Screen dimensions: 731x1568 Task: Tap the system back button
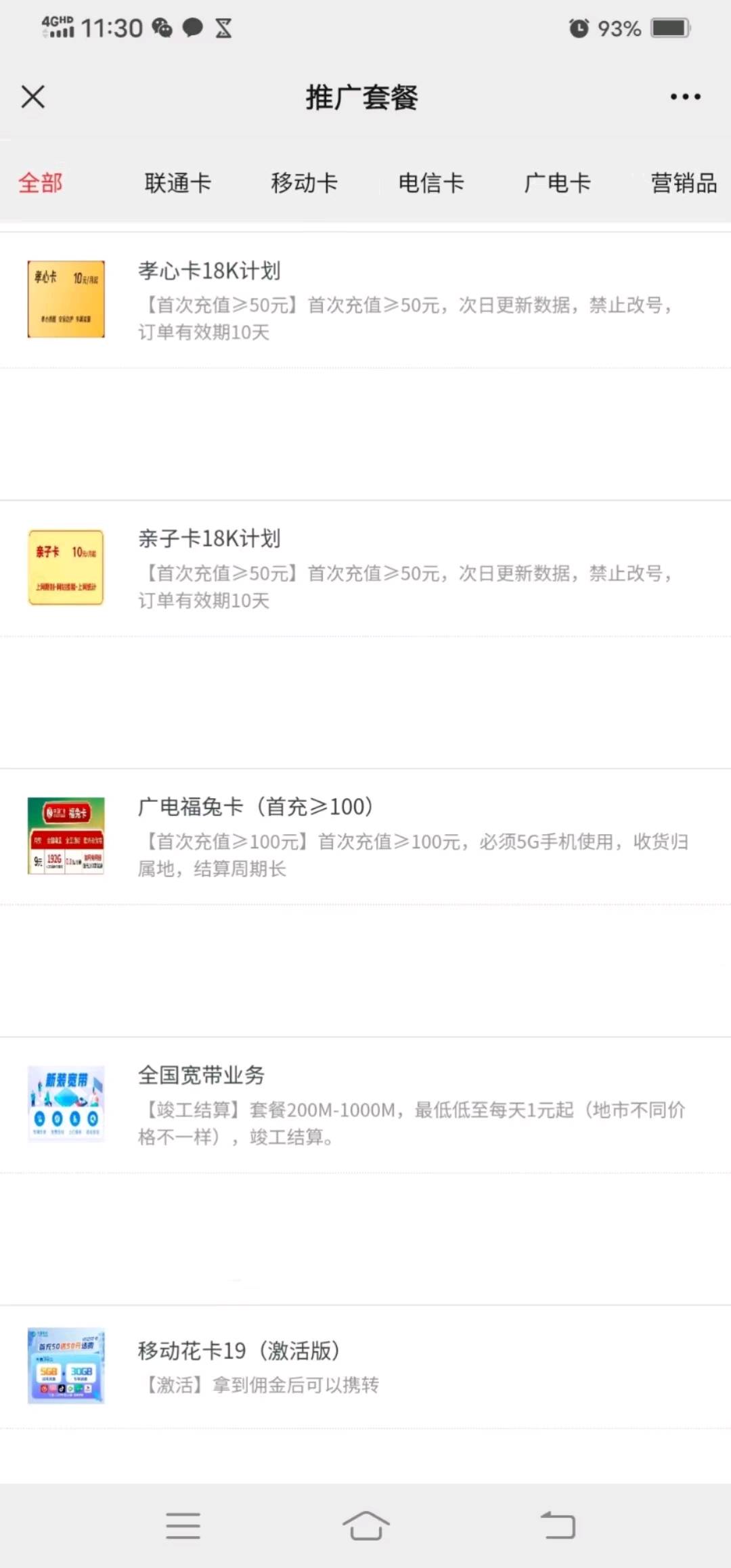point(558,1525)
